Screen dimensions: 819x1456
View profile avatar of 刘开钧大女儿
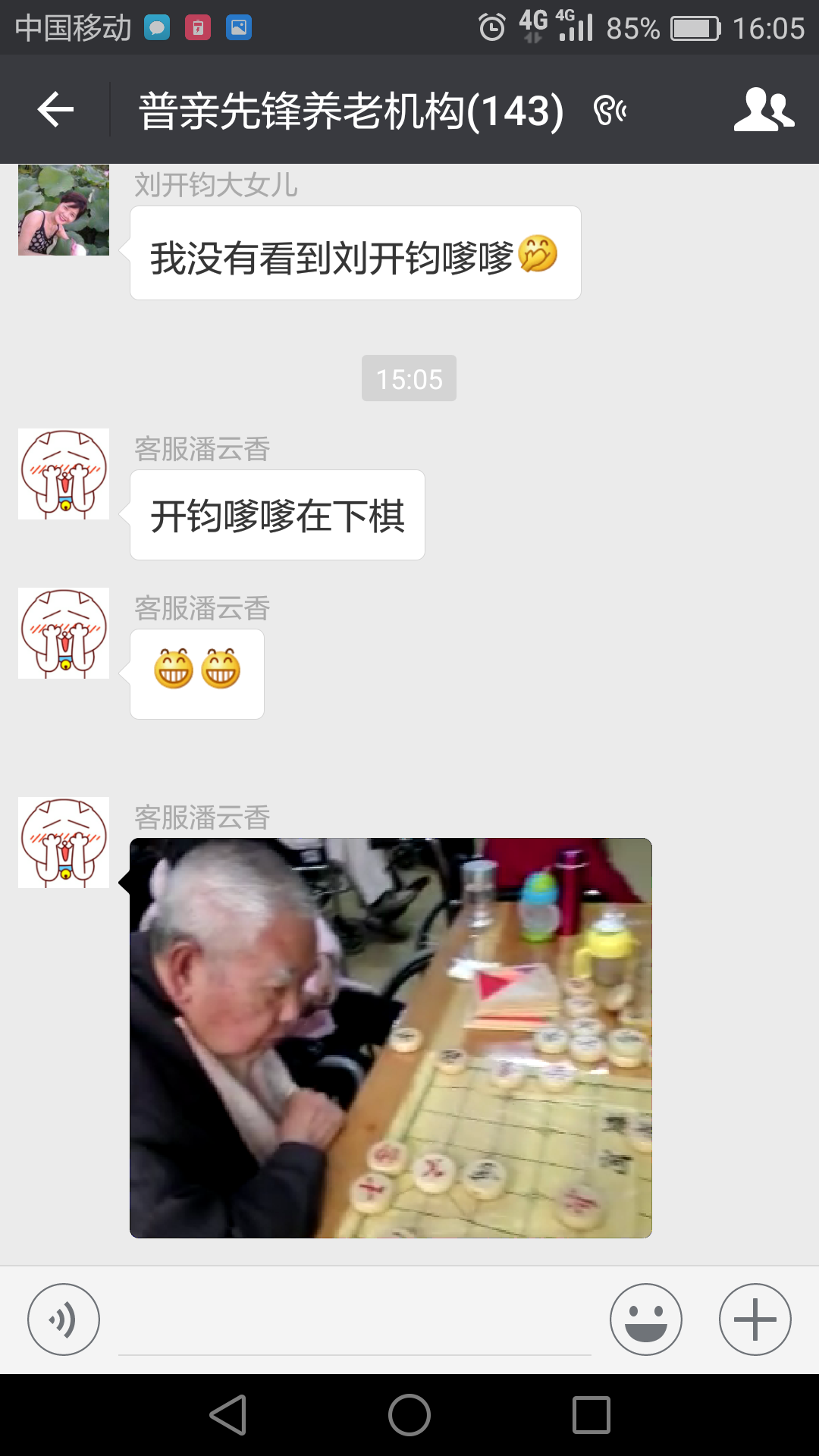click(x=64, y=210)
